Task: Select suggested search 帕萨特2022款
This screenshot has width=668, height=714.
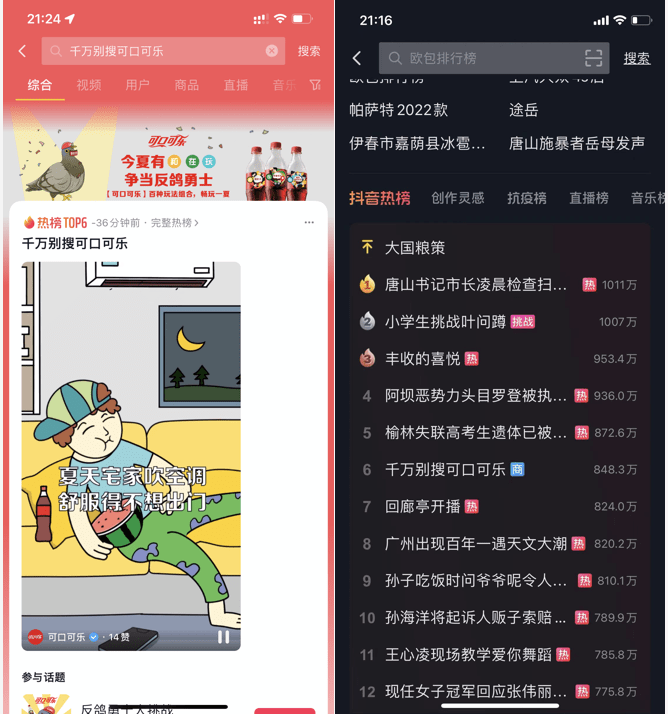Action: [x=399, y=110]
